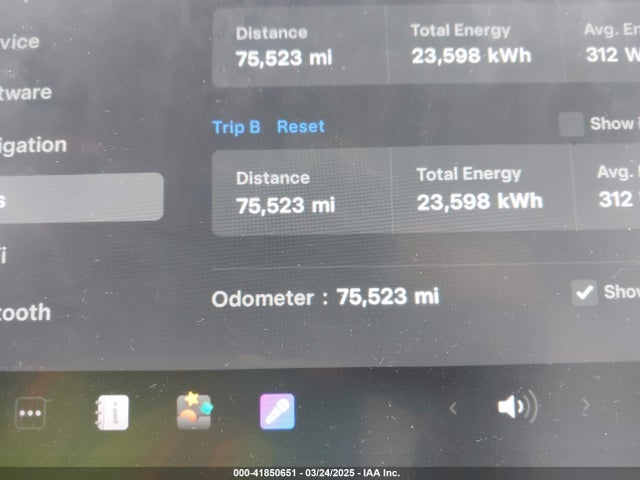640x480 pixels.
Task: Open the Service menu item
Action: (x=20, y=41)
